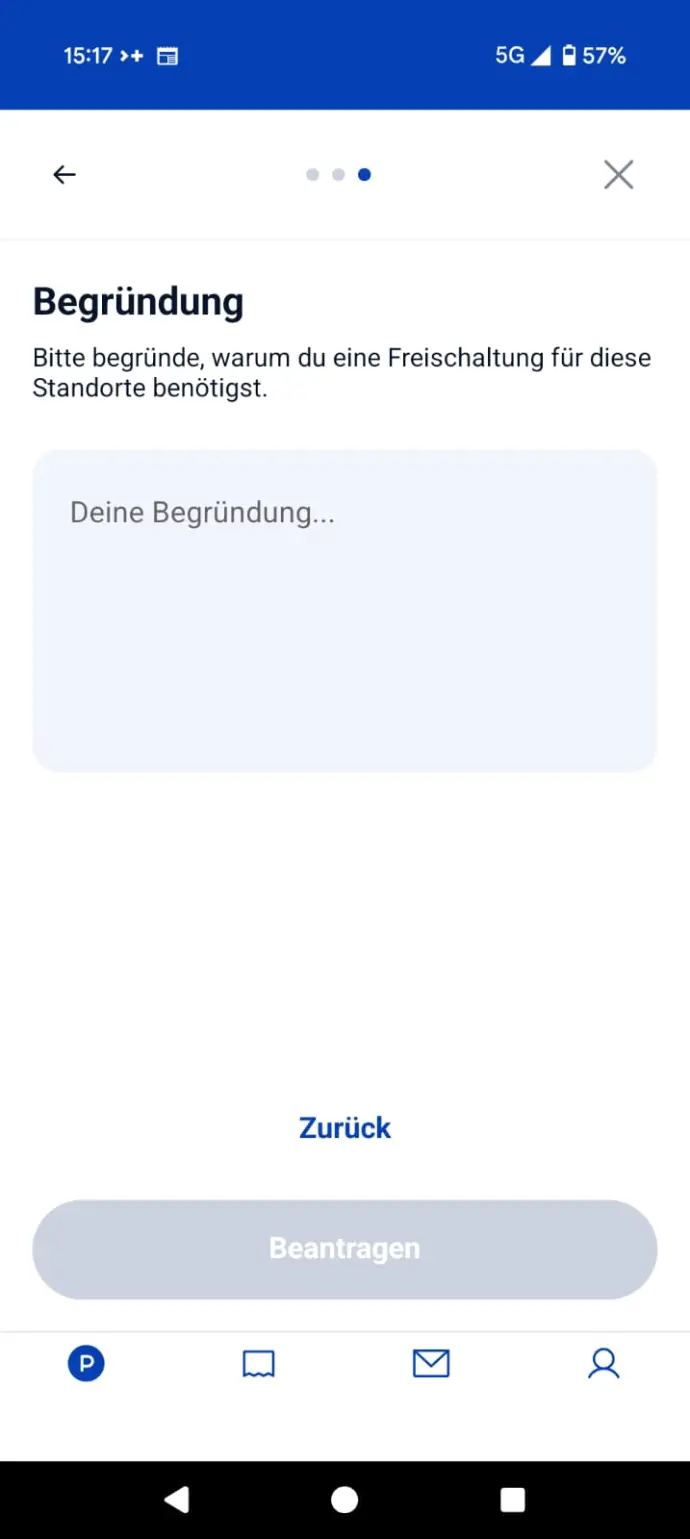Focus the Deine Begründung text field
The image size is (690, 1539).
click(x=345, y=610)
